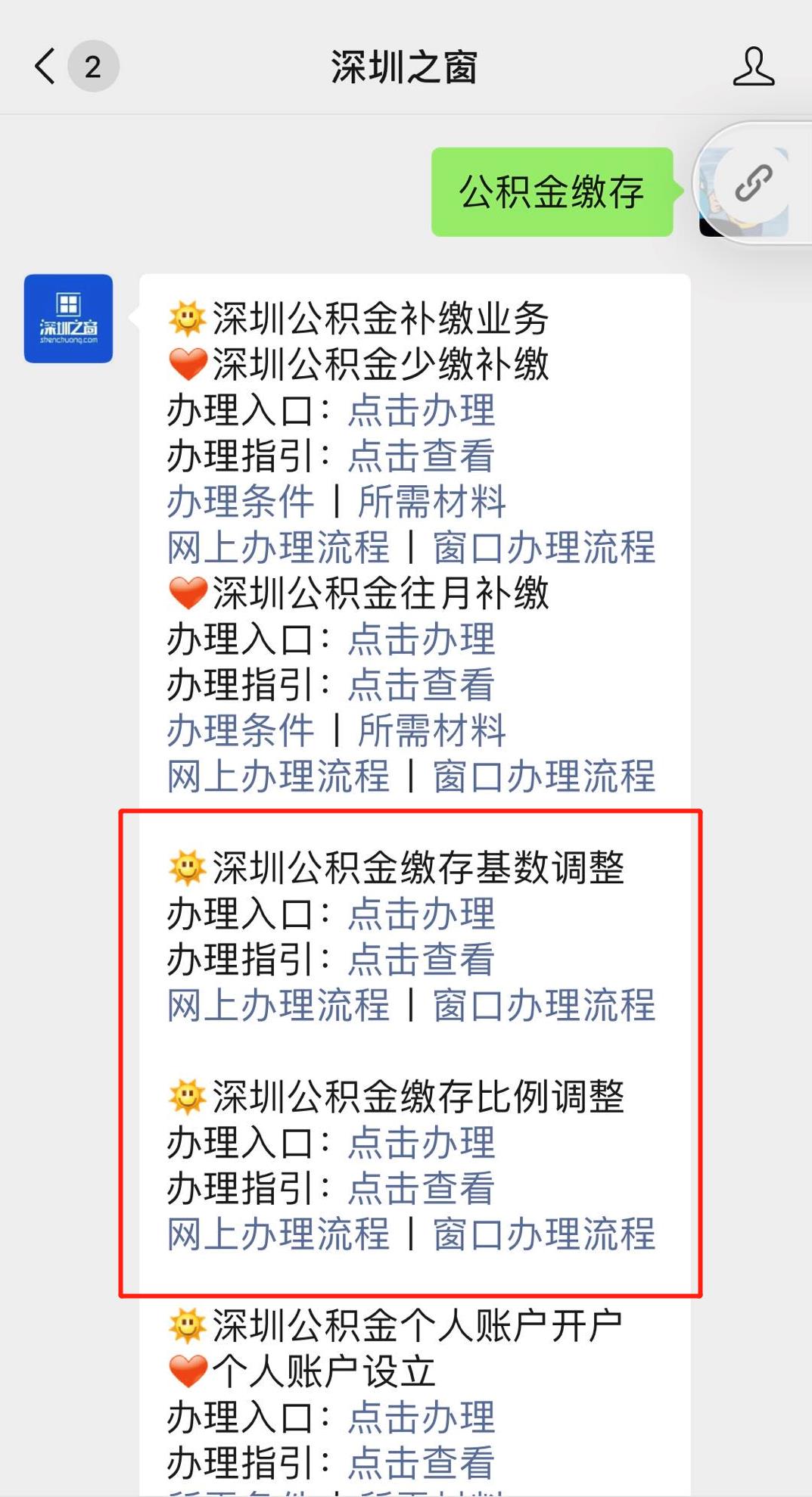Tap 点击办理 under 个人账户设立
The image size is (812, 1497).
point(421,1418)
